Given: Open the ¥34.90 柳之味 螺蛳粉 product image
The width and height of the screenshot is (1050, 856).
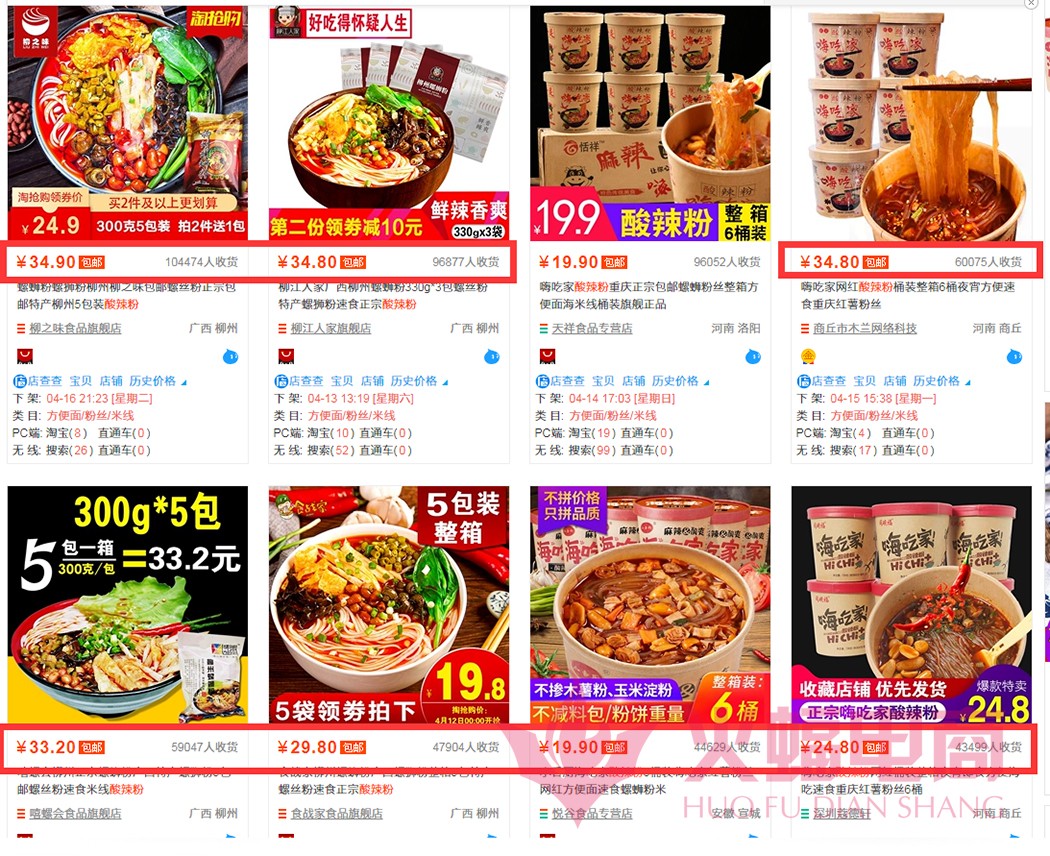Looking at the screenshot, I should tap(128, 123).
